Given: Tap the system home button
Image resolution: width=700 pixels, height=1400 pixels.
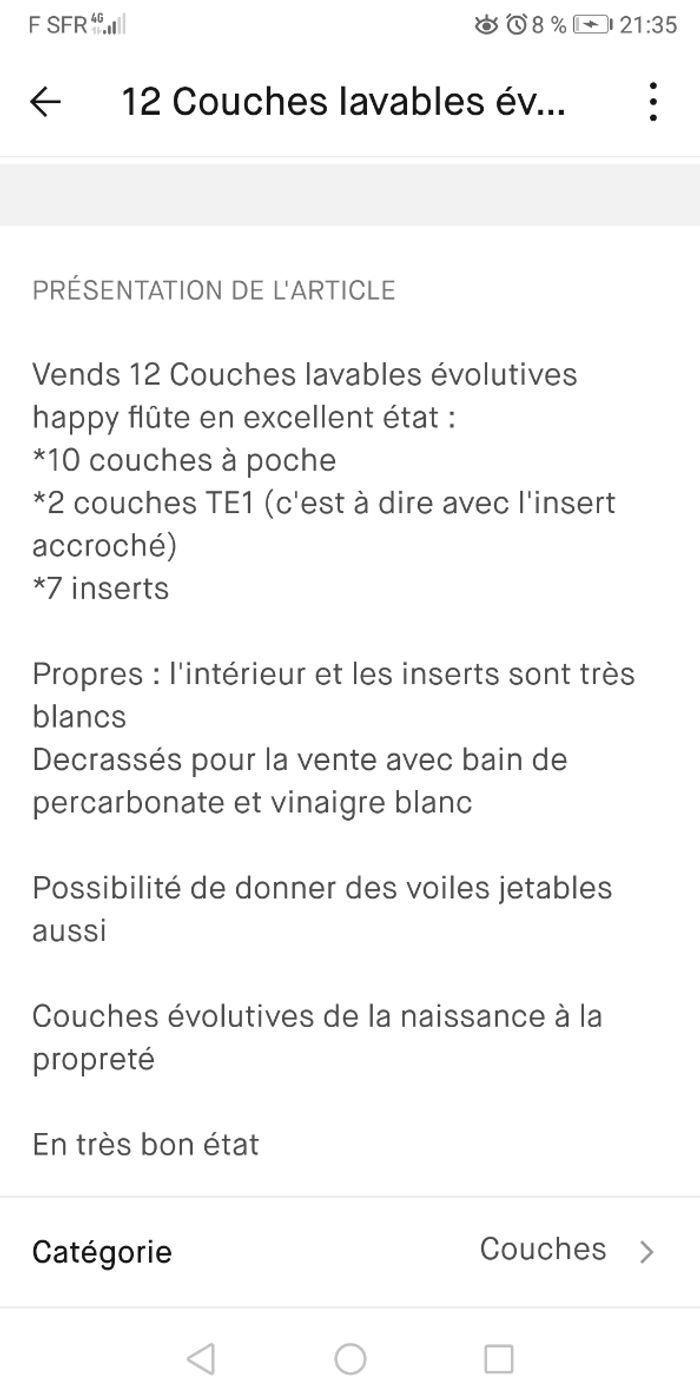Looking at the screenshot, I should pos(350,1359).
